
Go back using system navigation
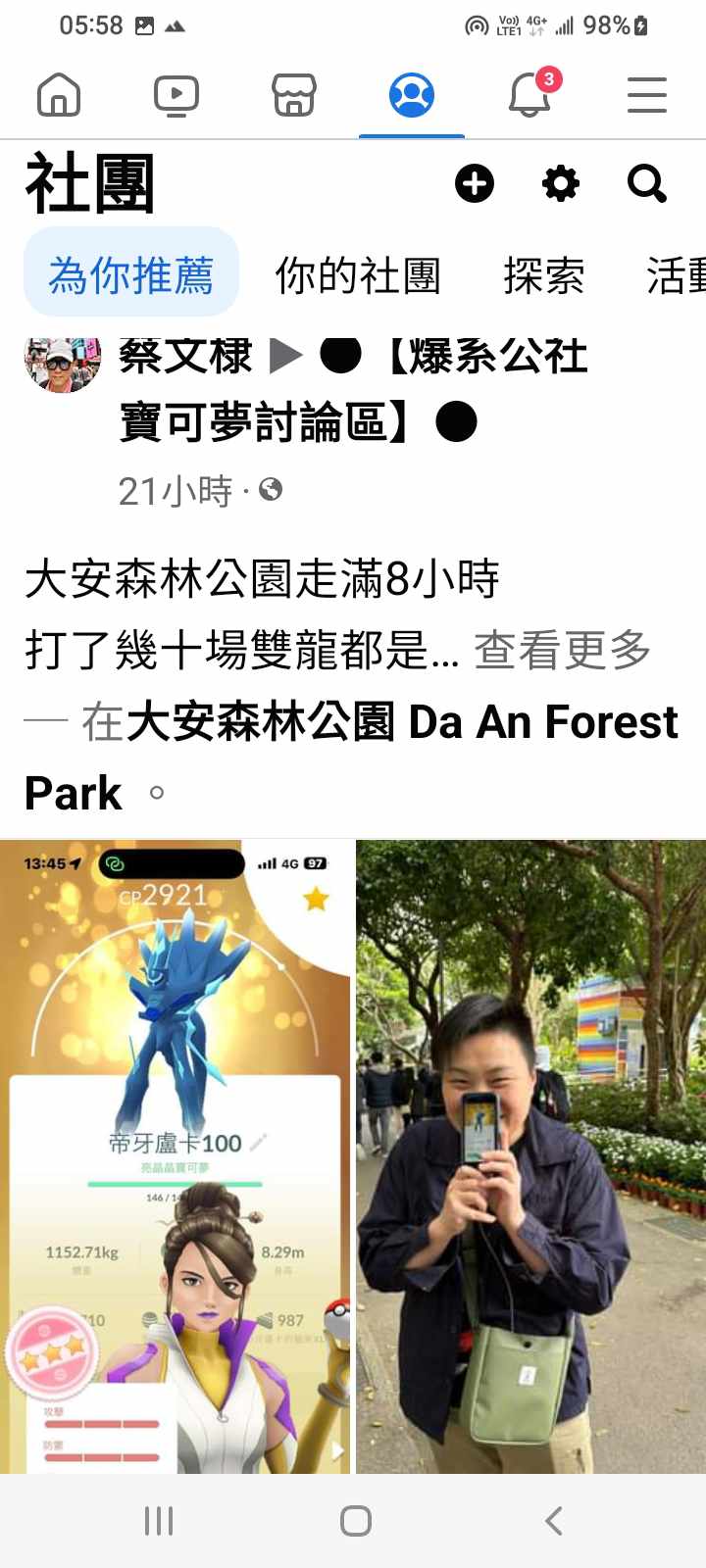click(554, 1520)
